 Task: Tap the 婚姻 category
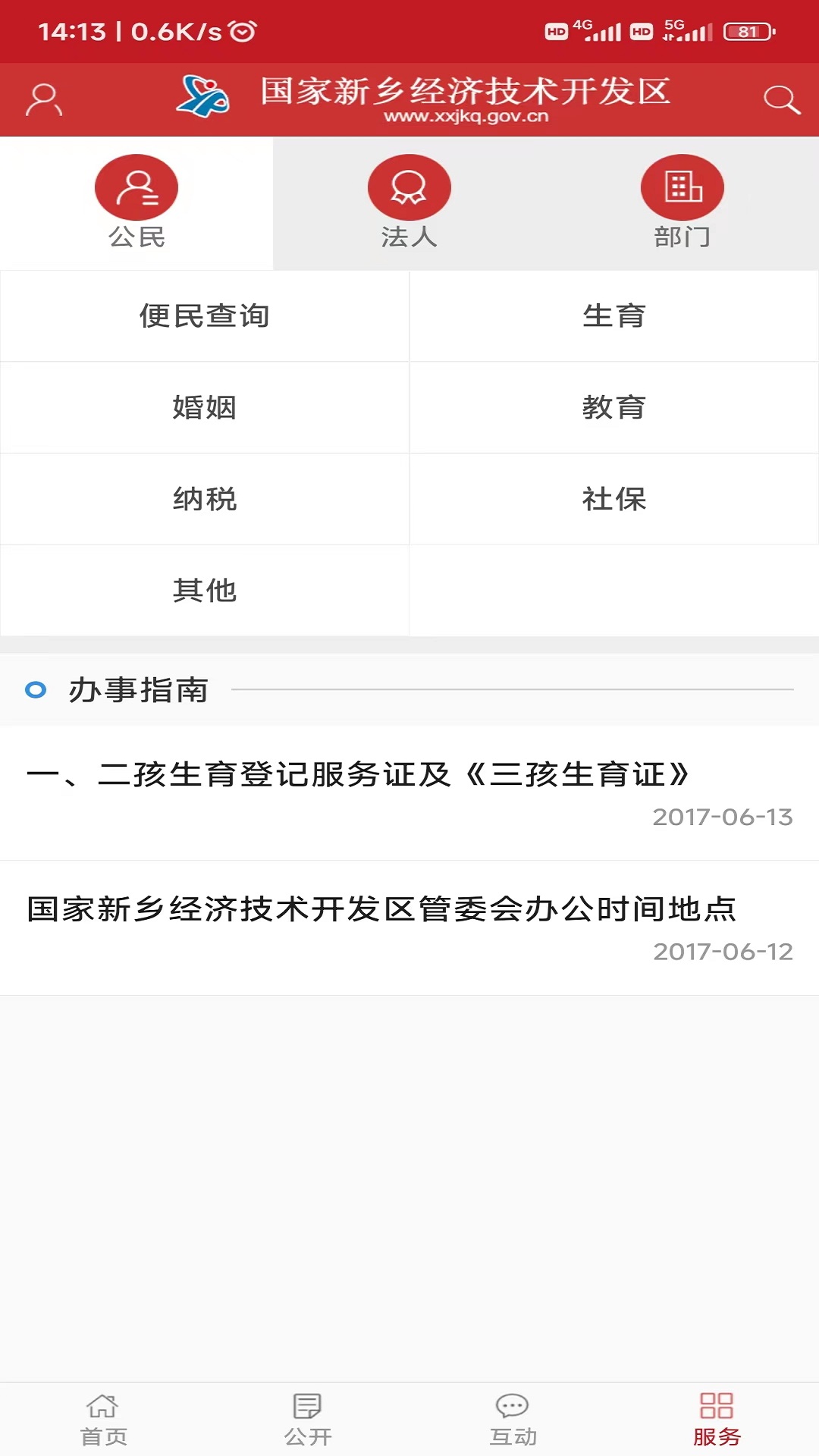[x=205, y=408]
